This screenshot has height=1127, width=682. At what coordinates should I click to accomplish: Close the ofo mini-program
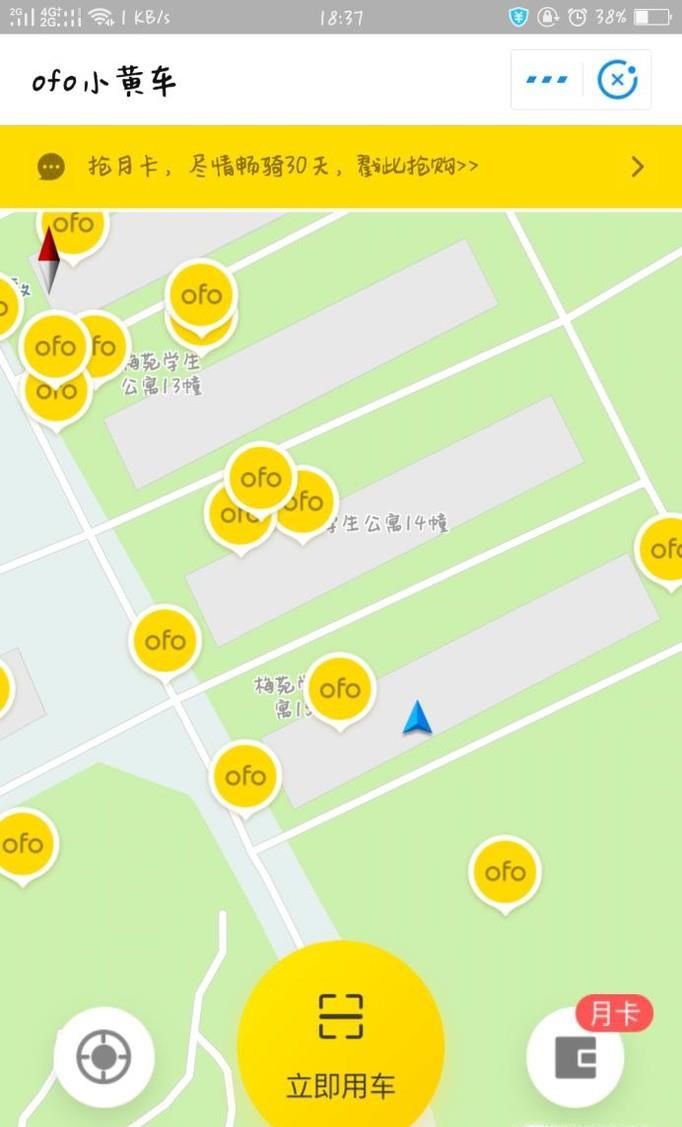click(617, 79)
